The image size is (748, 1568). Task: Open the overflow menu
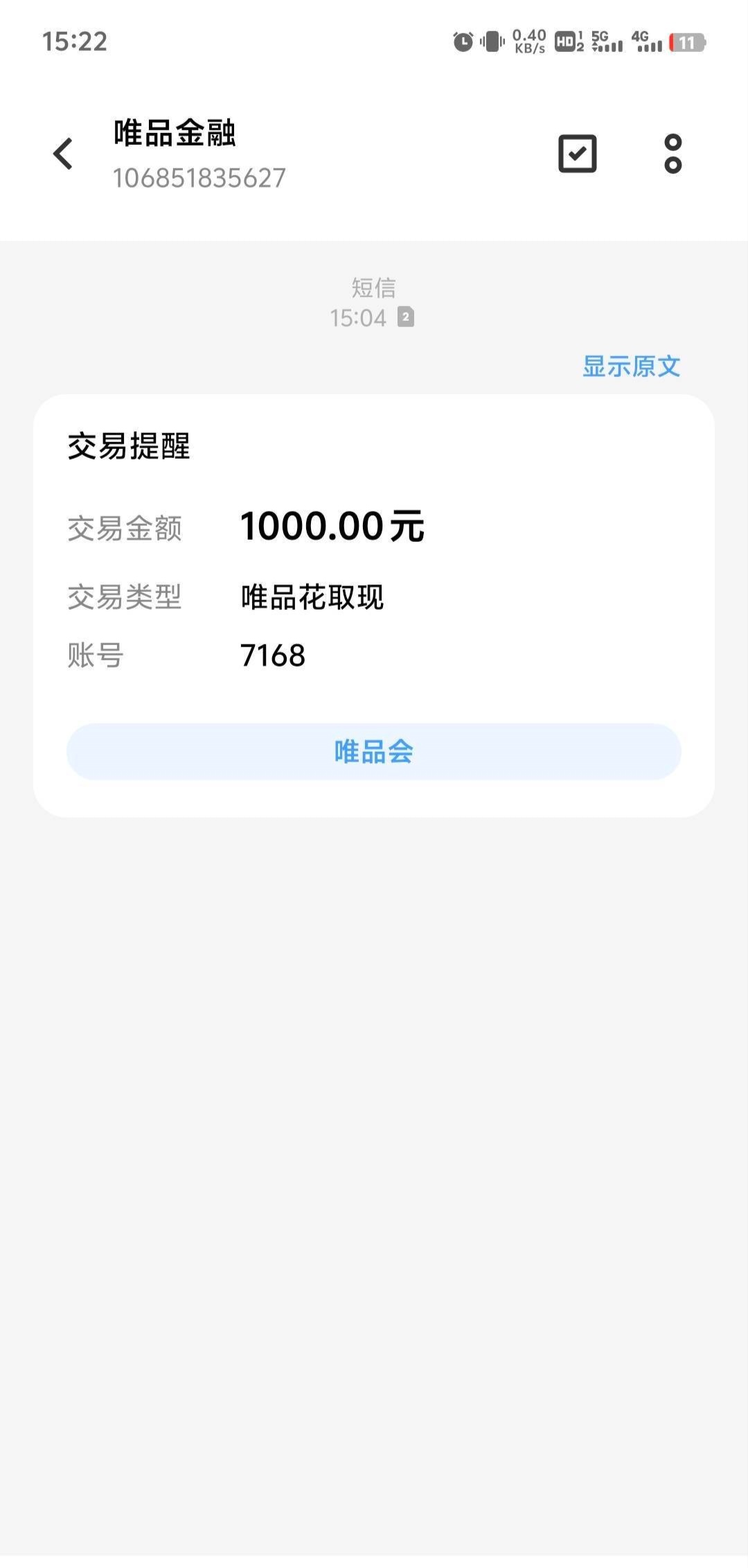coord(673,153)
